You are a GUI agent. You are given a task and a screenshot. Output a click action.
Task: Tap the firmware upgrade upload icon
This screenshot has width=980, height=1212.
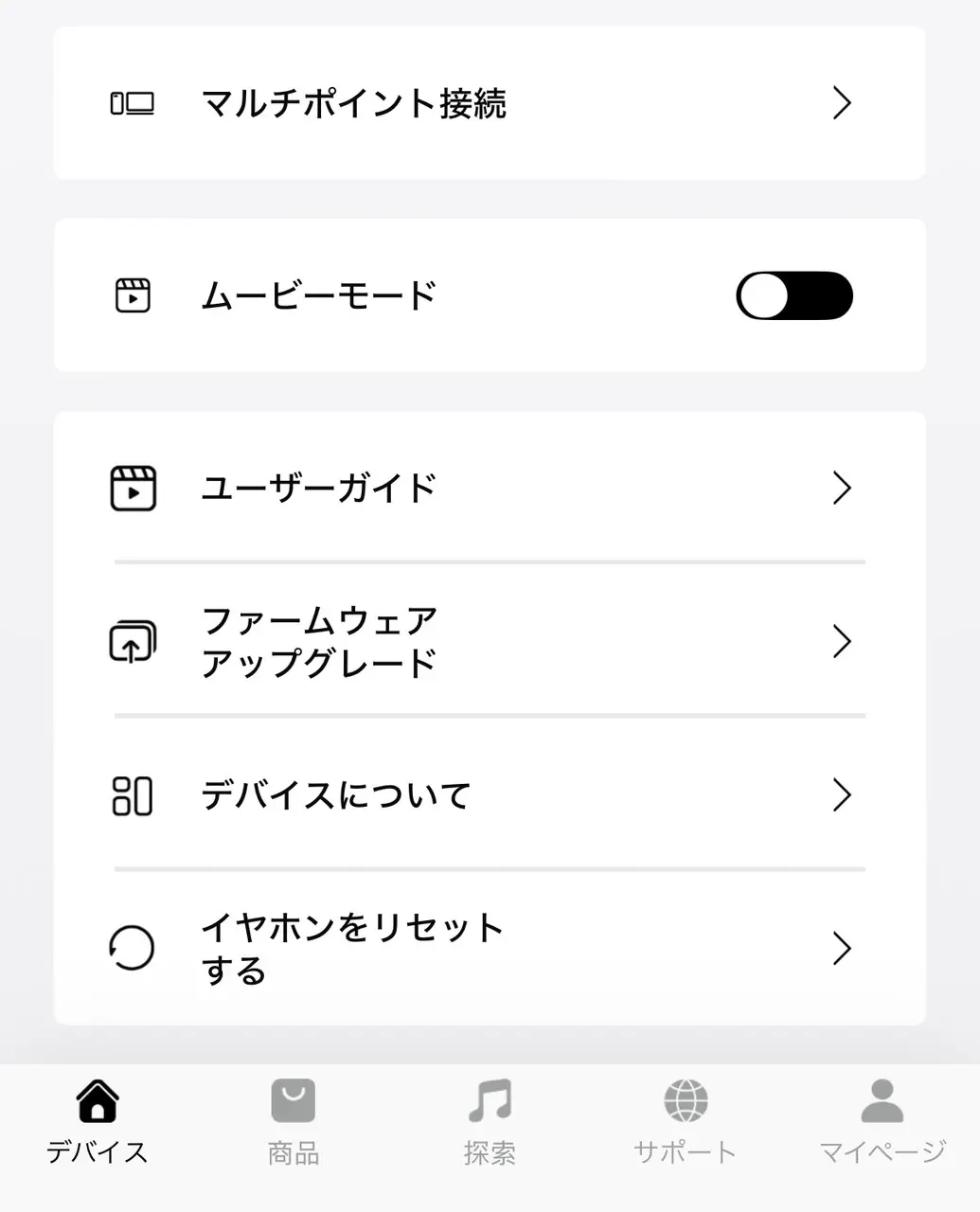tap(131, 641)
